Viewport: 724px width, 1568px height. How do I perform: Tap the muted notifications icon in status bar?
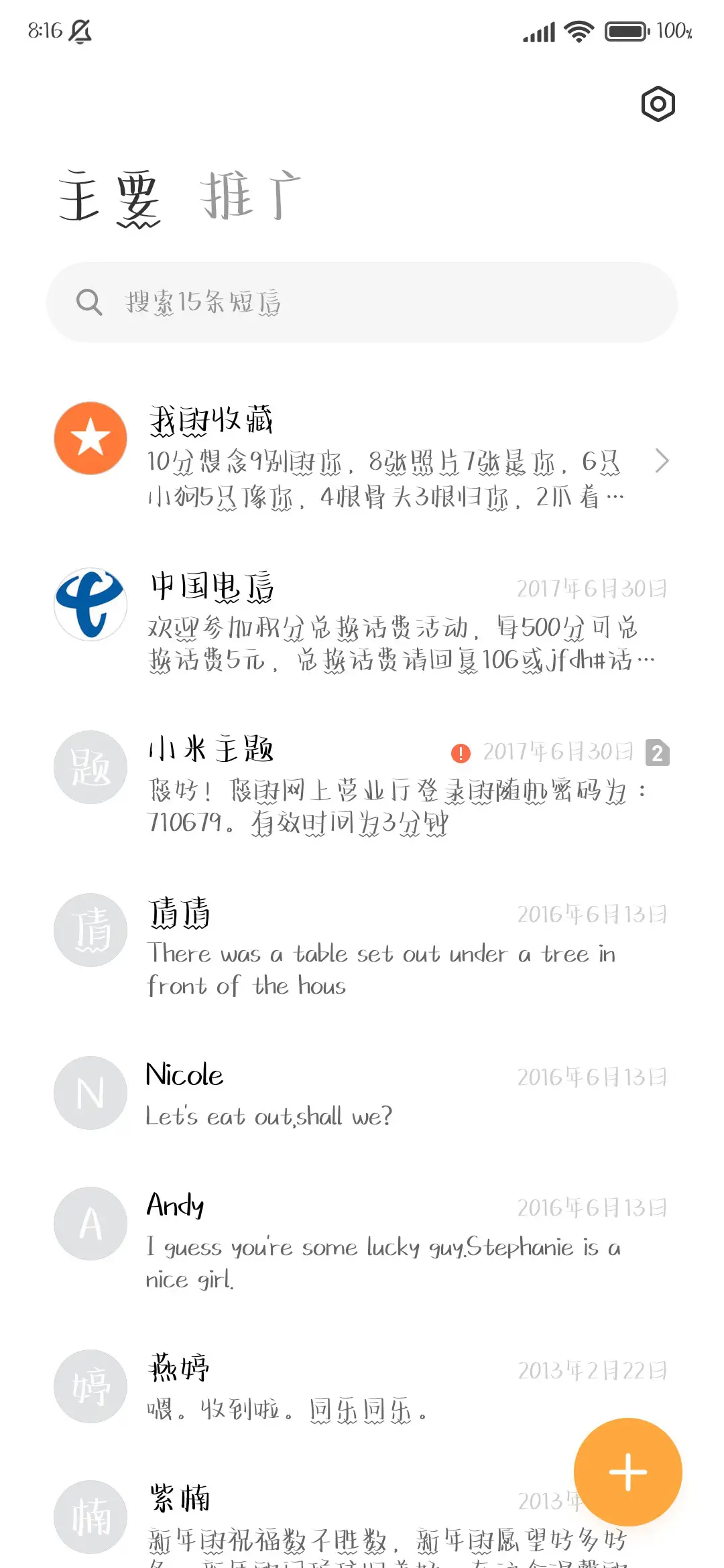point(80,32)
